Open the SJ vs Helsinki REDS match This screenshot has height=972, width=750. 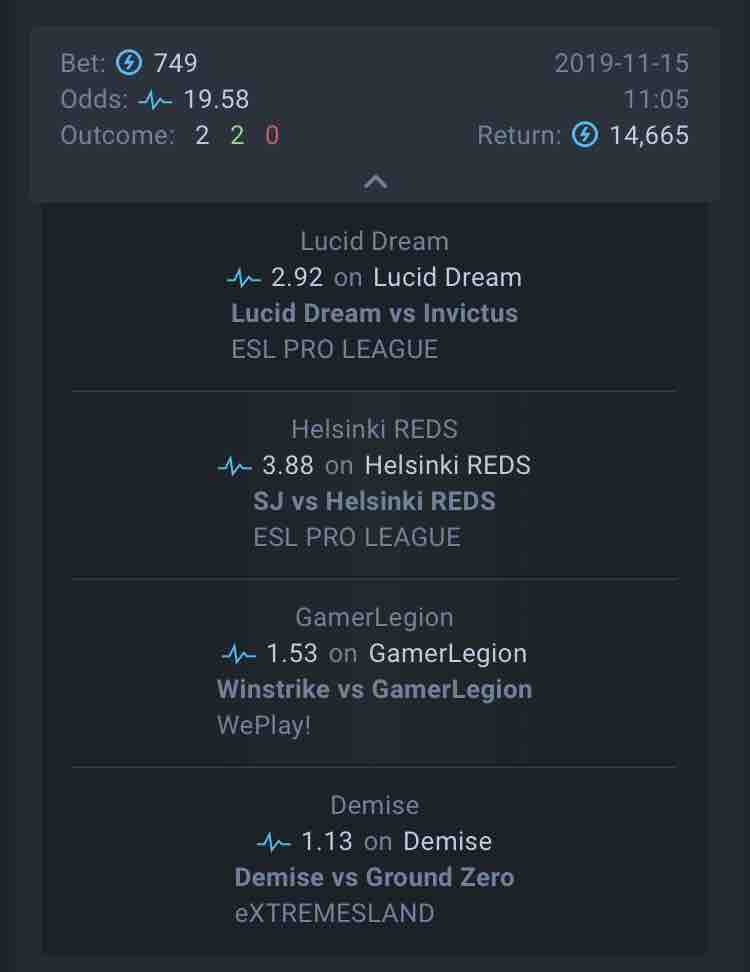[374, 501]
